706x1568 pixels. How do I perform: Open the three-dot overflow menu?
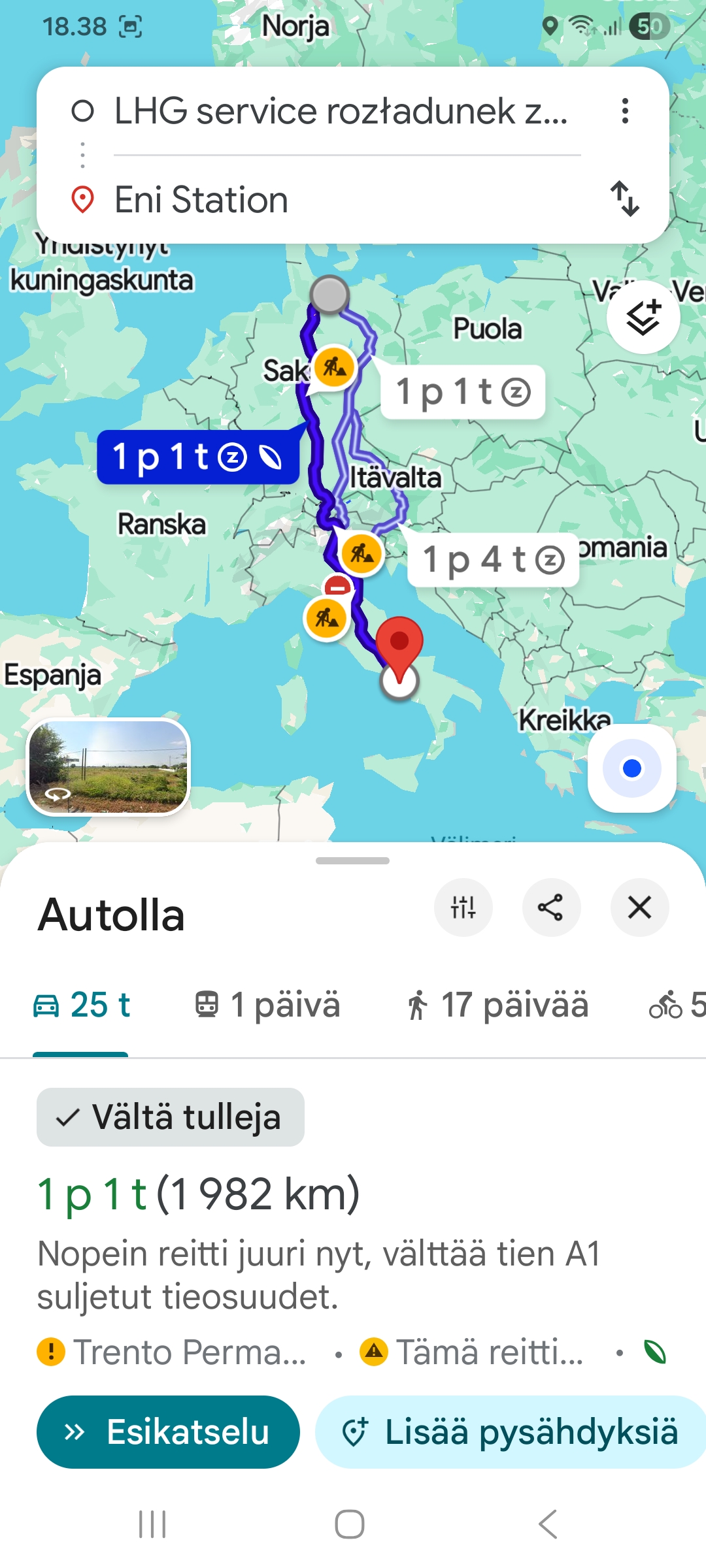tap(626, 111)
